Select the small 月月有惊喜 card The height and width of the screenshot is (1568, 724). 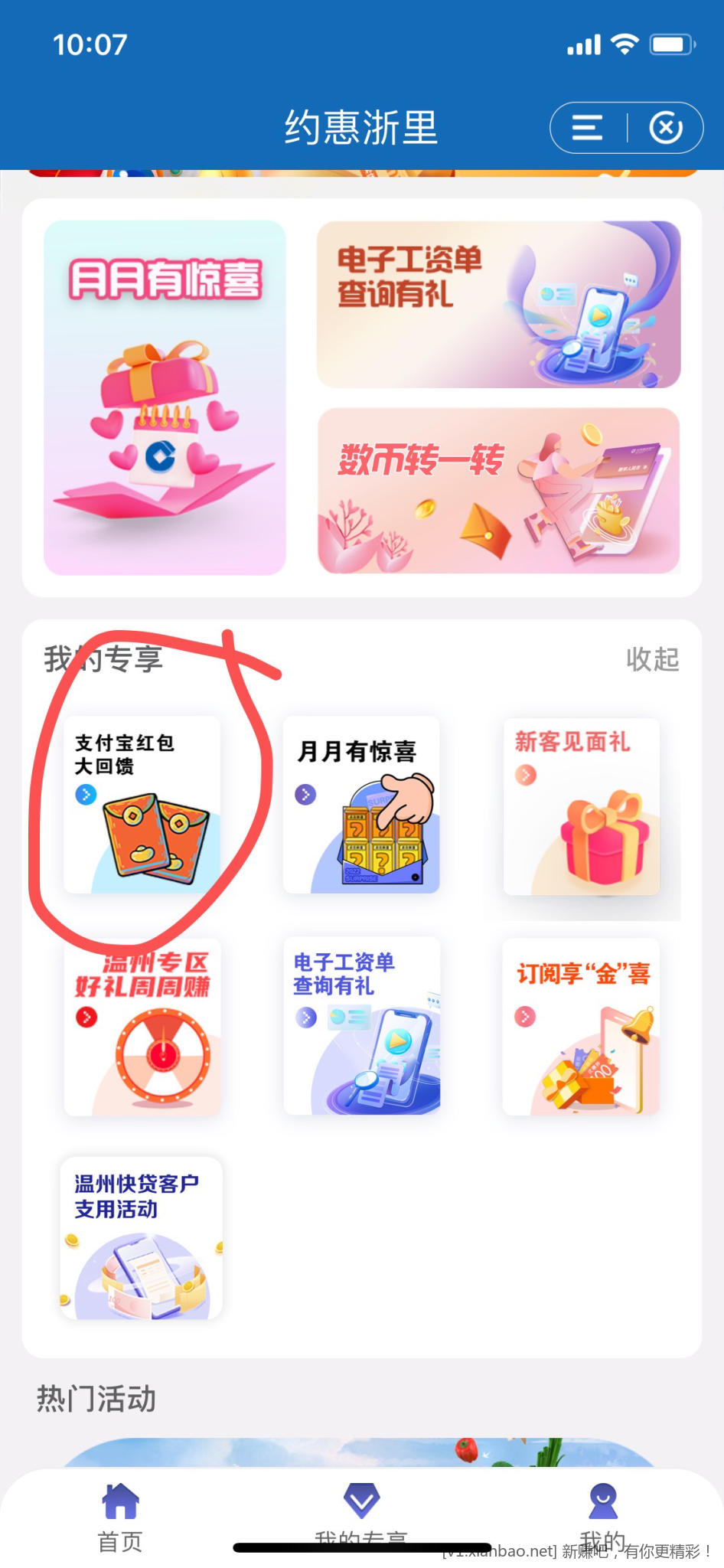point(361,805)
